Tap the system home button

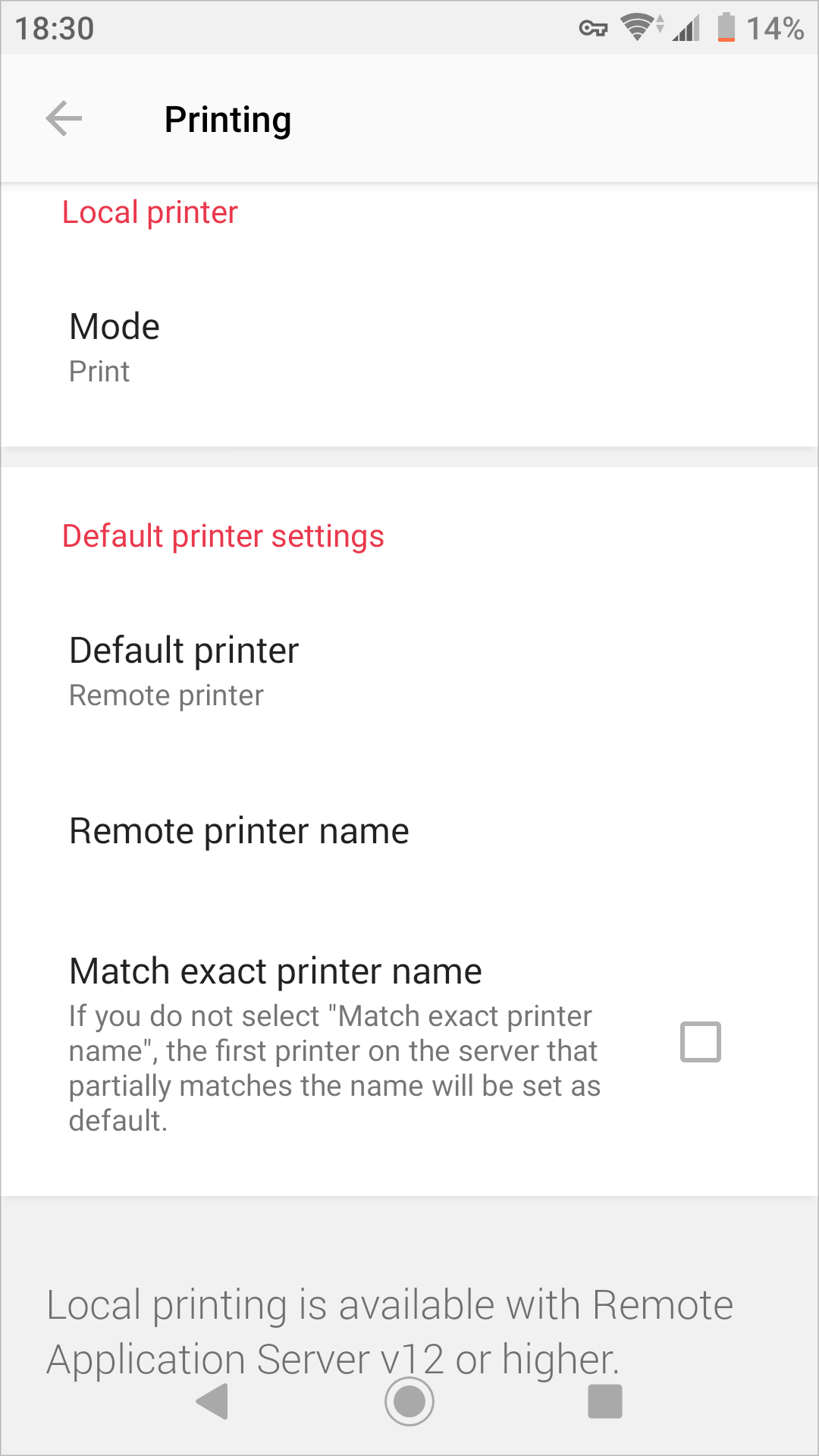[x=409, y=1401]
